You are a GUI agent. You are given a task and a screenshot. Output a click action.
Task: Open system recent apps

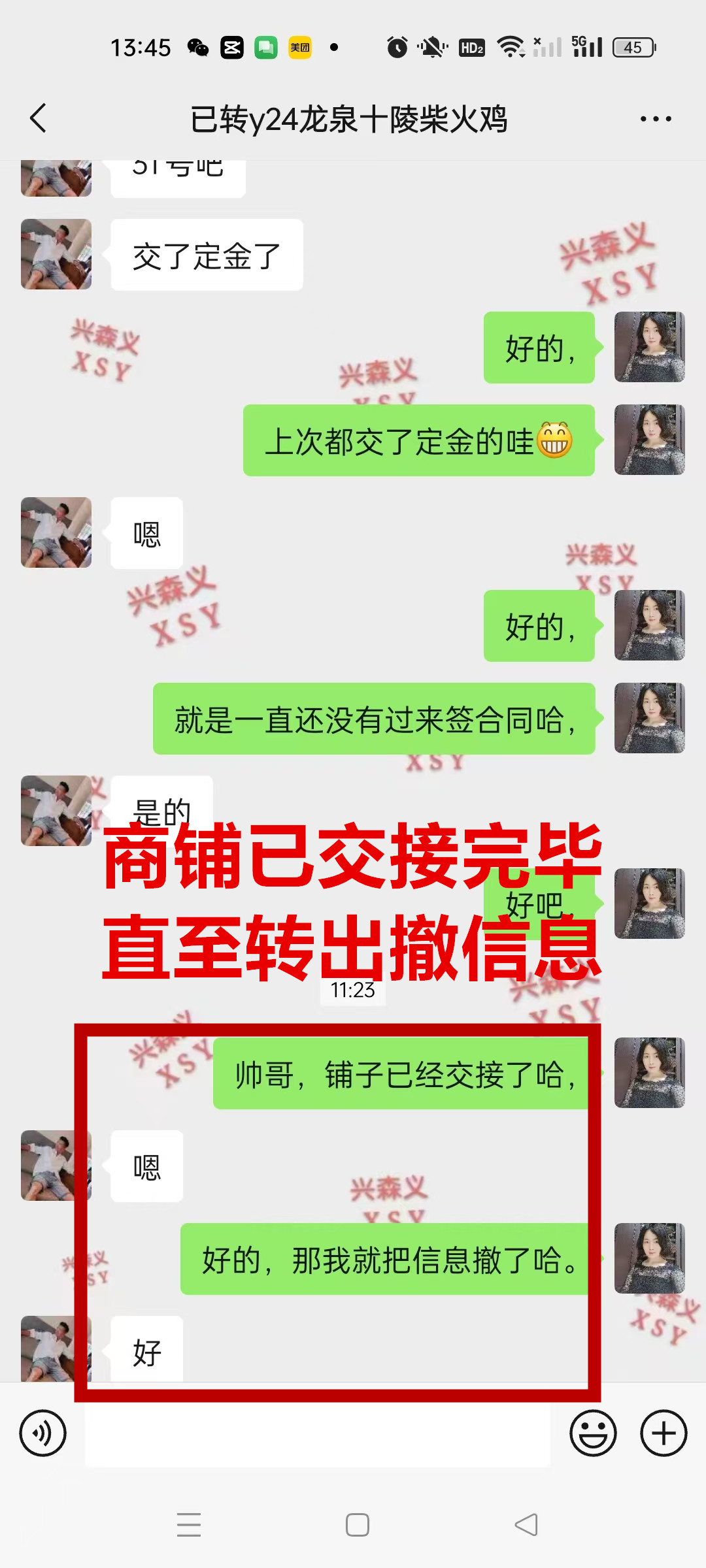(x=189, y=1525)
